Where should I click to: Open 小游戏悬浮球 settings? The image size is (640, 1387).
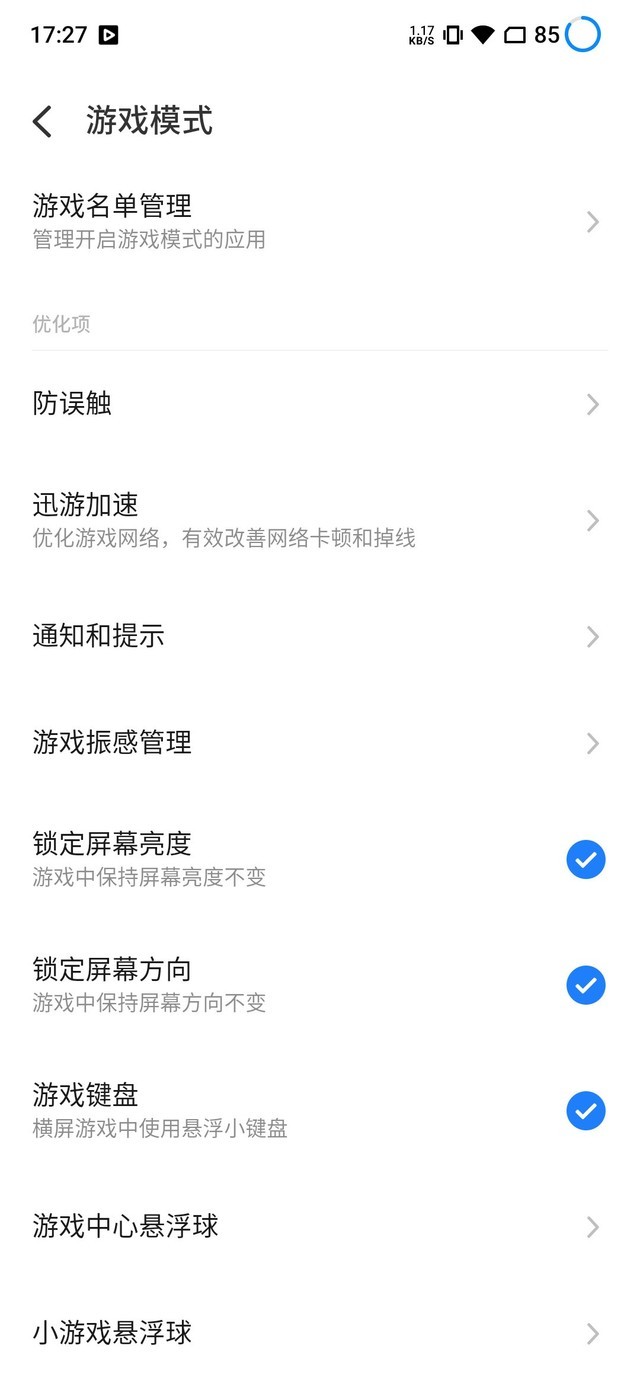coord(318,1333)
